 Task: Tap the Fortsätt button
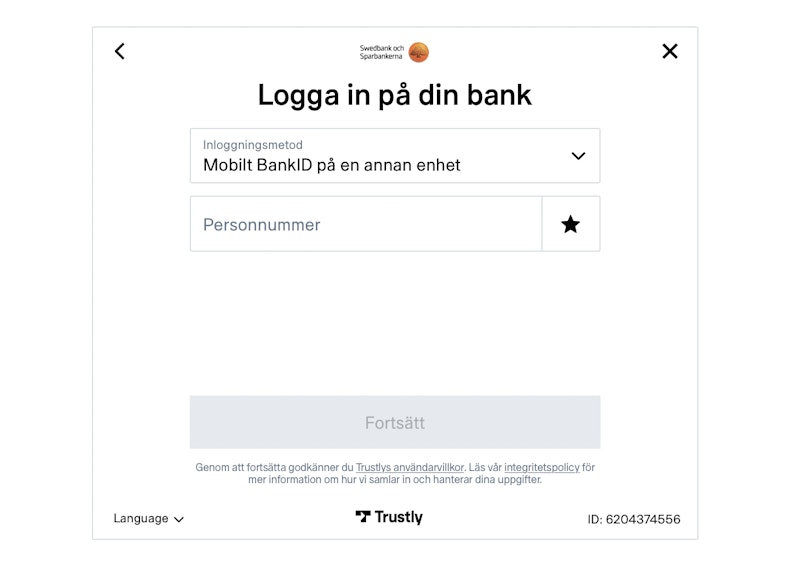click(x=395, y=423)
